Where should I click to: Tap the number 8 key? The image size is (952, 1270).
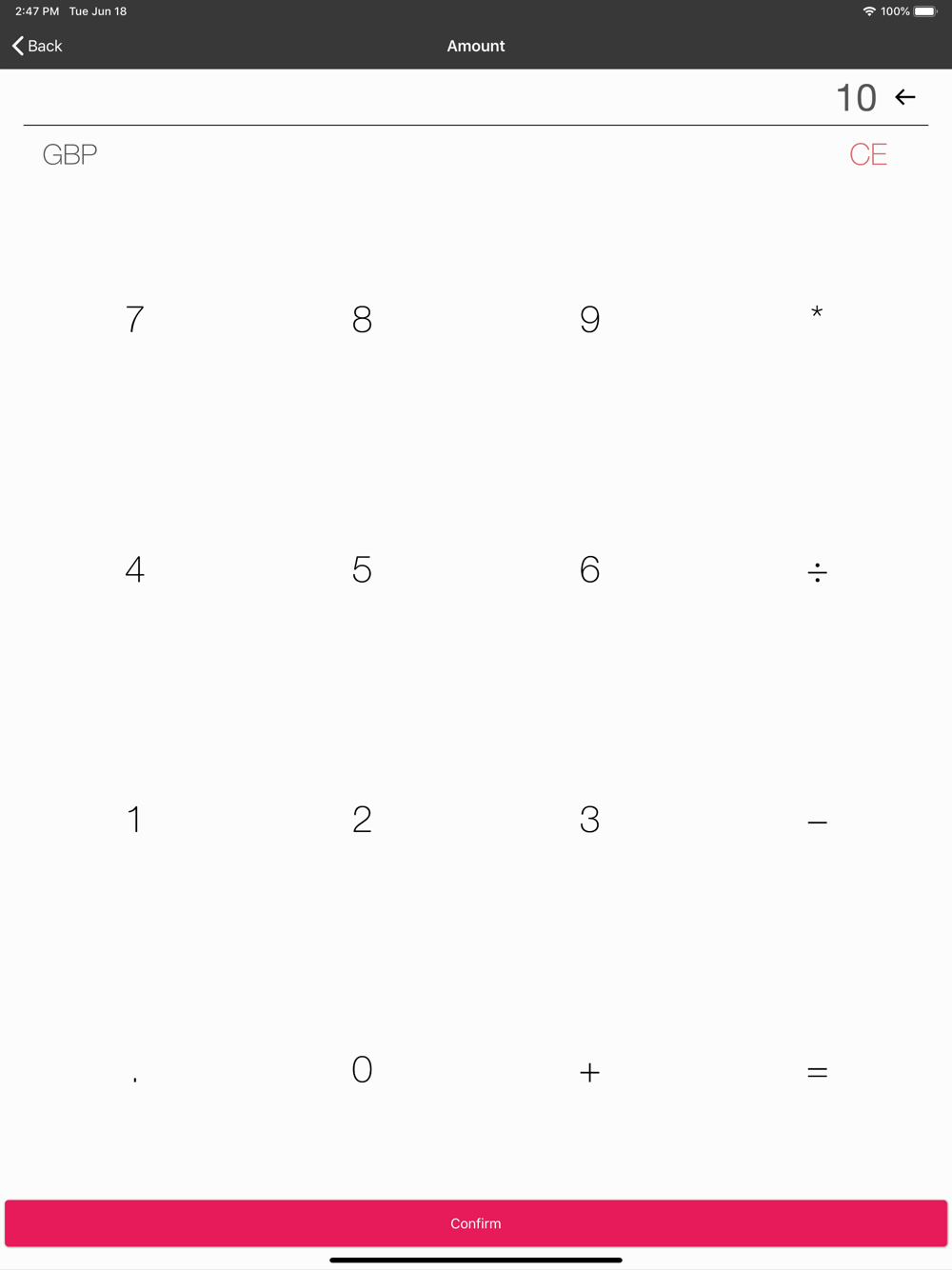362,319
